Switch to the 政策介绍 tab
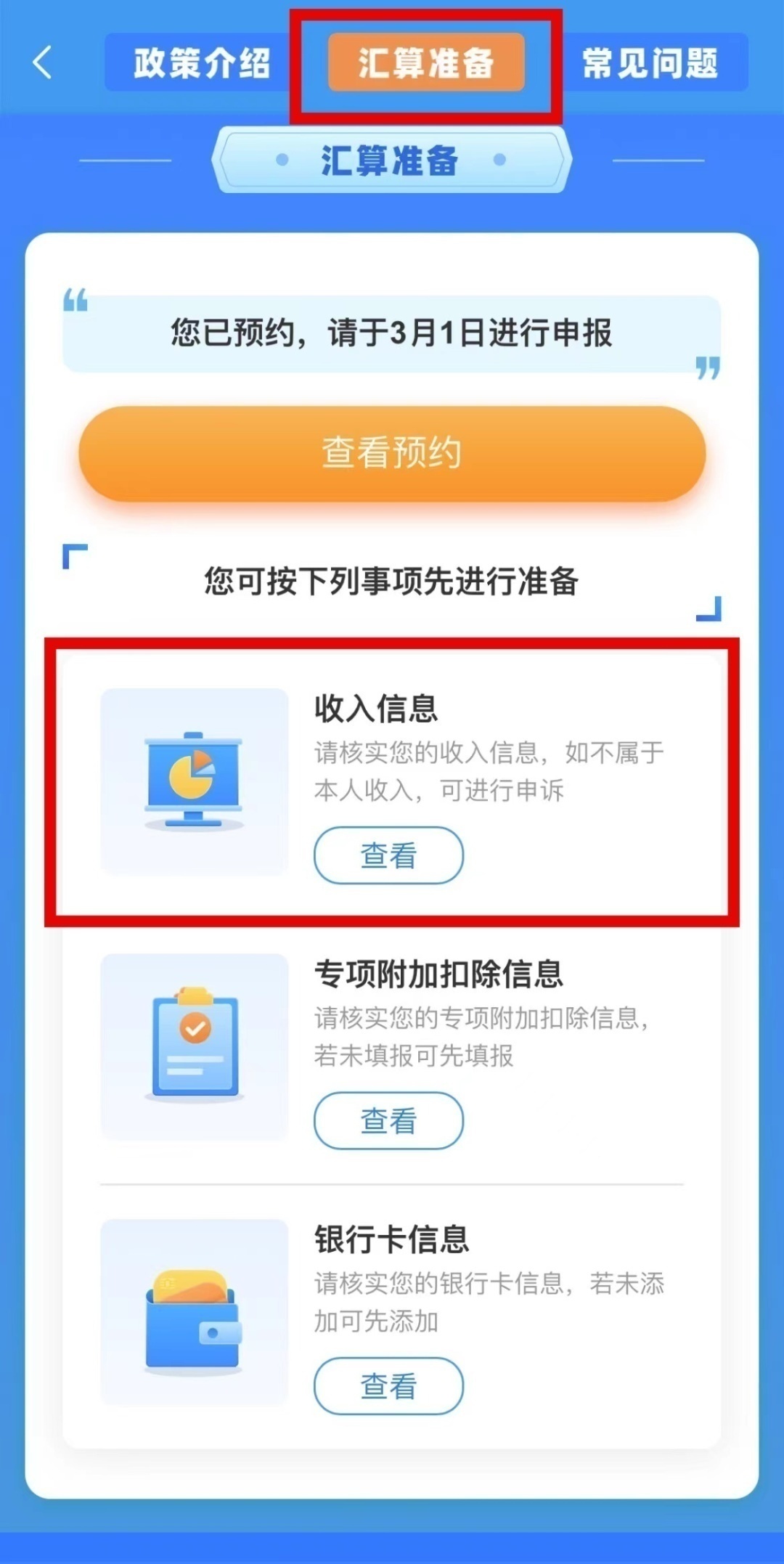 pyautogui.click(x=201, y=63)
